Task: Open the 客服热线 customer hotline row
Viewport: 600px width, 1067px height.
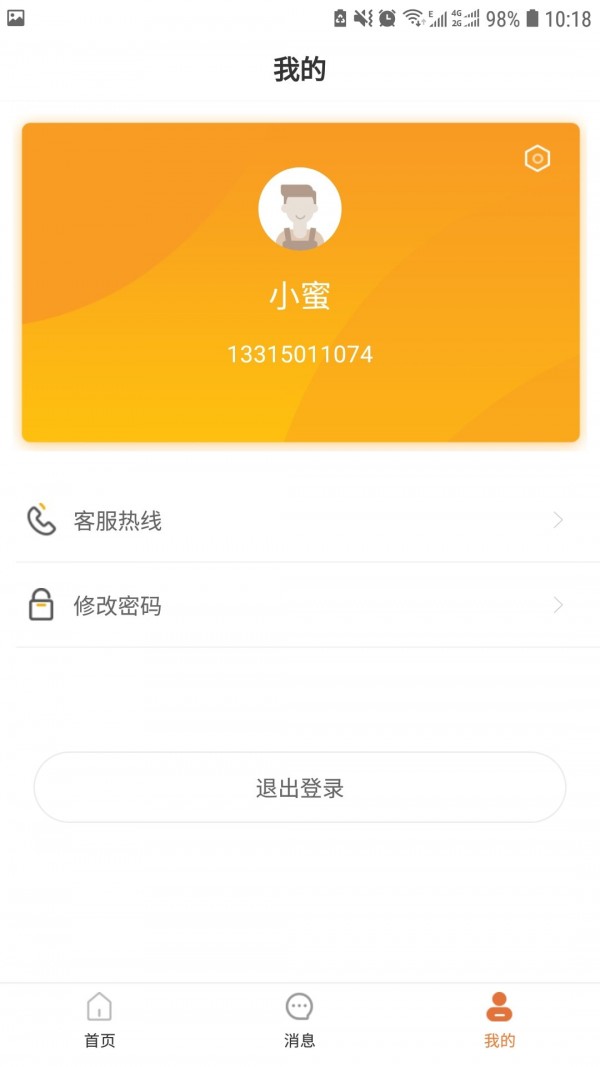Action: pyautogui.click(x=299, y=521)
